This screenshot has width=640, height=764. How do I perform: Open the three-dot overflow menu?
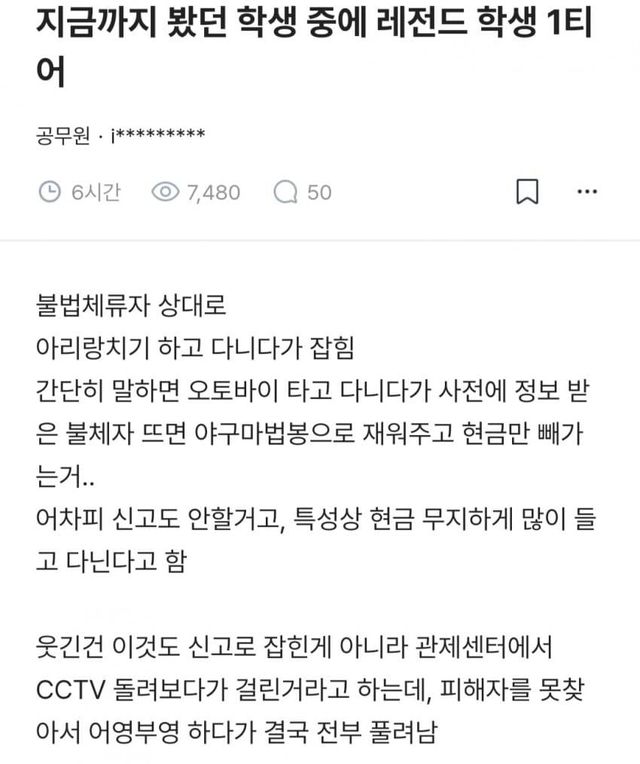click(587, 192)
